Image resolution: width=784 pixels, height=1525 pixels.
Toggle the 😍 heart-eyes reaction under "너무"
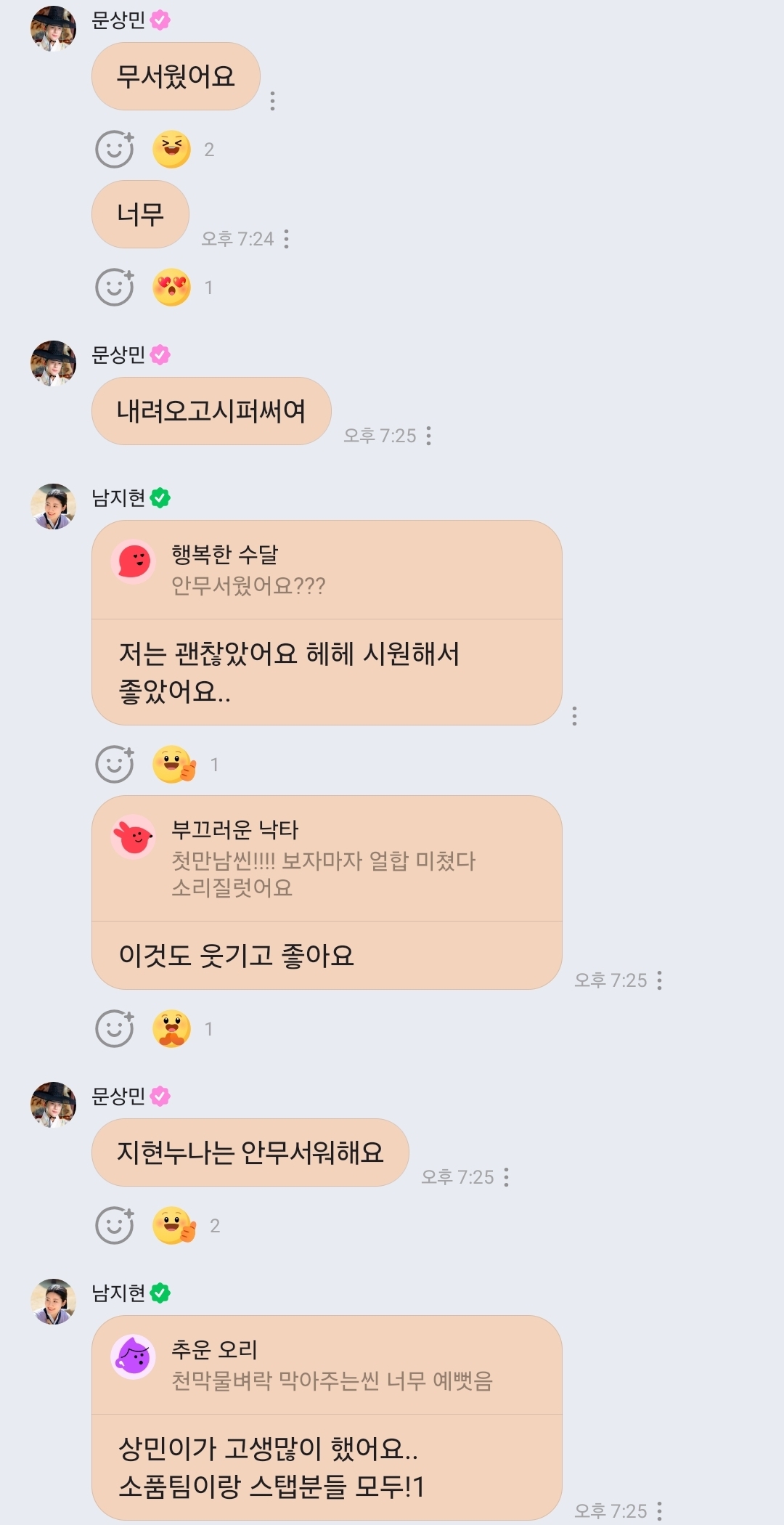[171, 286]
